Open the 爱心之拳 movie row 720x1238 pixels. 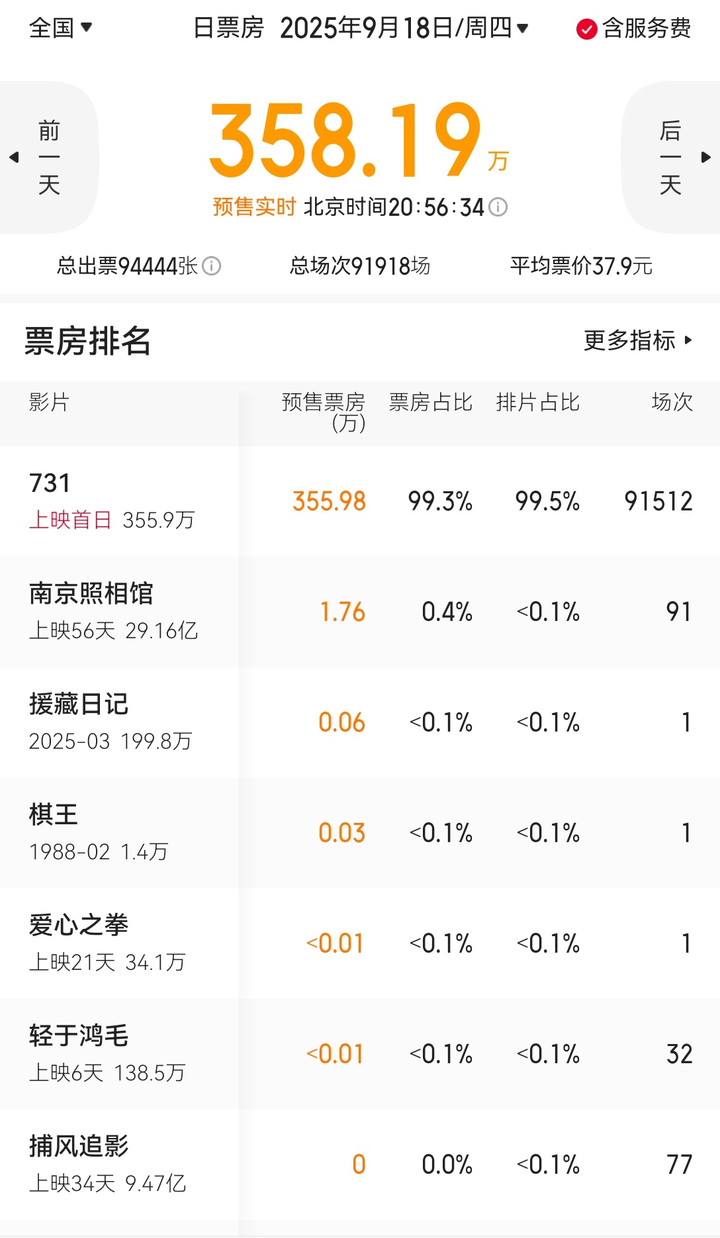click(x=360, y=943)
